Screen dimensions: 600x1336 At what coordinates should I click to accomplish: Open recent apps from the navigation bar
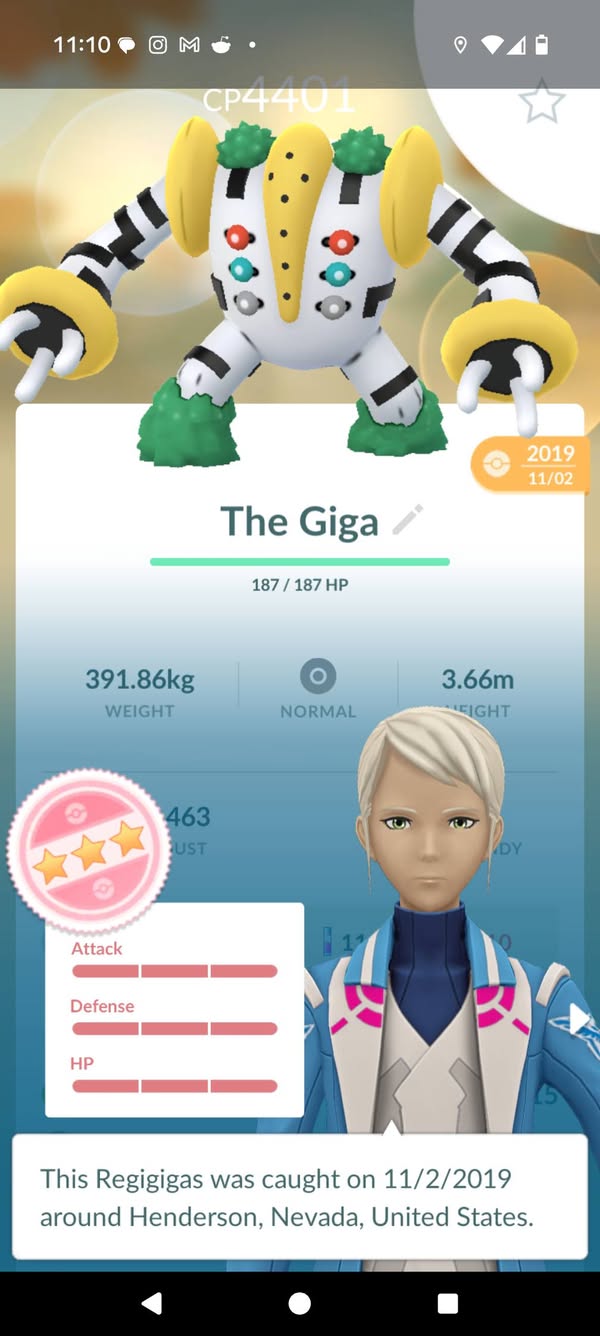[x=448, y=1303]
